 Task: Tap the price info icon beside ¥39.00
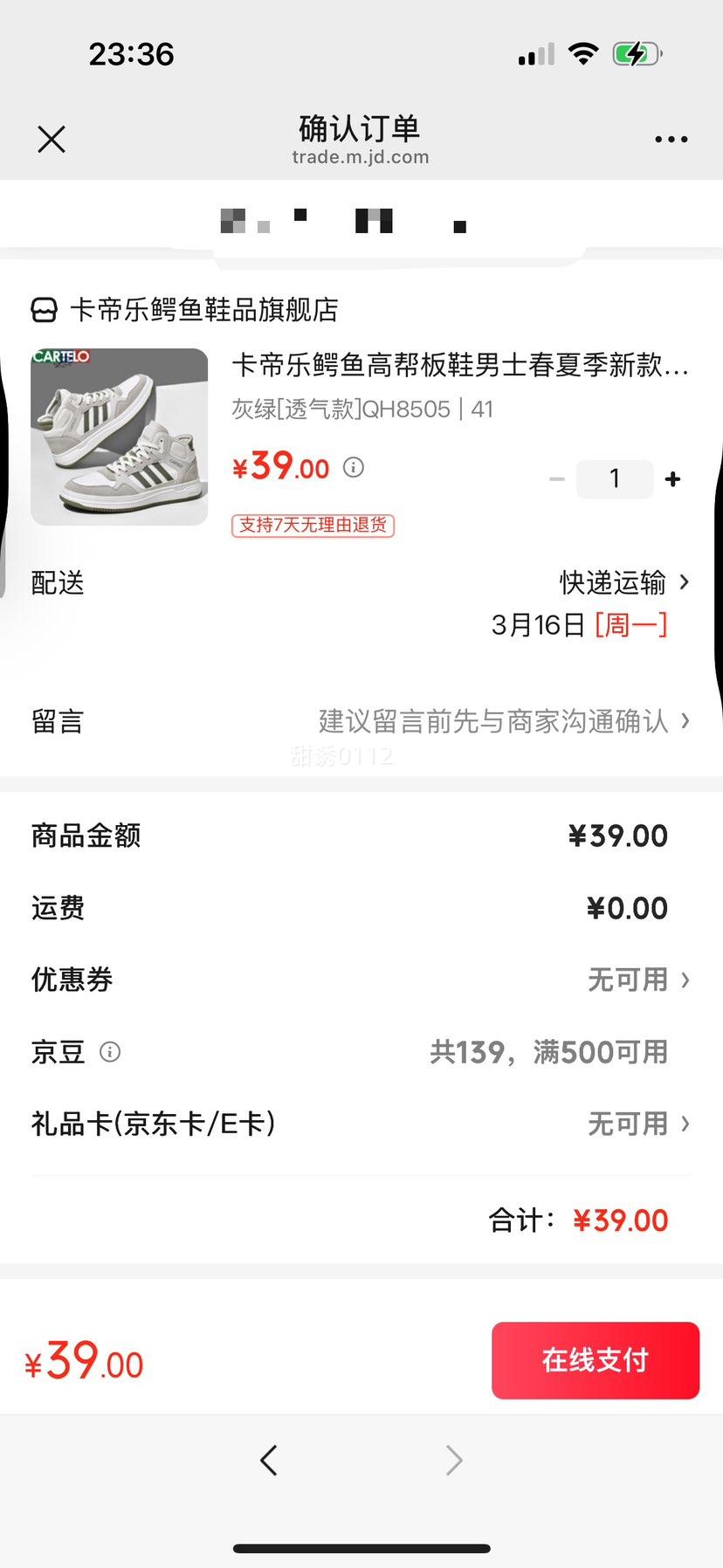pyautogui.click(x=354, y=467)
